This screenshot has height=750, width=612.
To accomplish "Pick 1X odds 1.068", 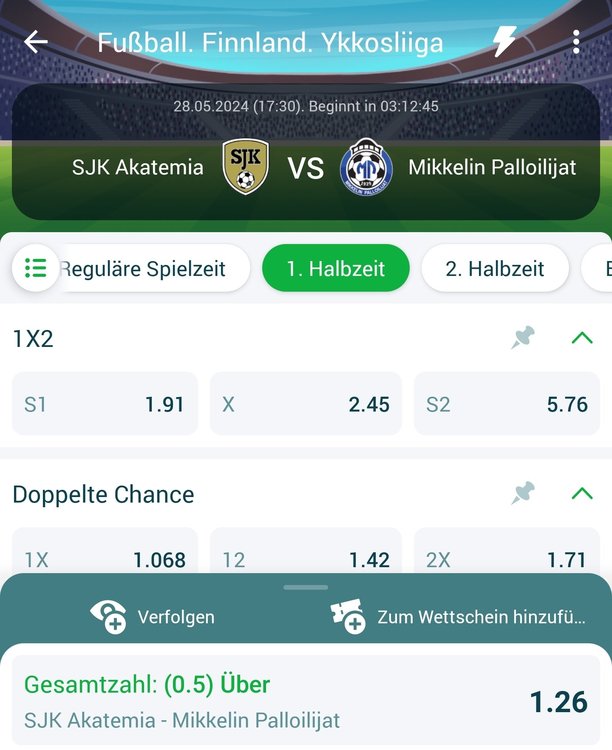I will 105,556.
